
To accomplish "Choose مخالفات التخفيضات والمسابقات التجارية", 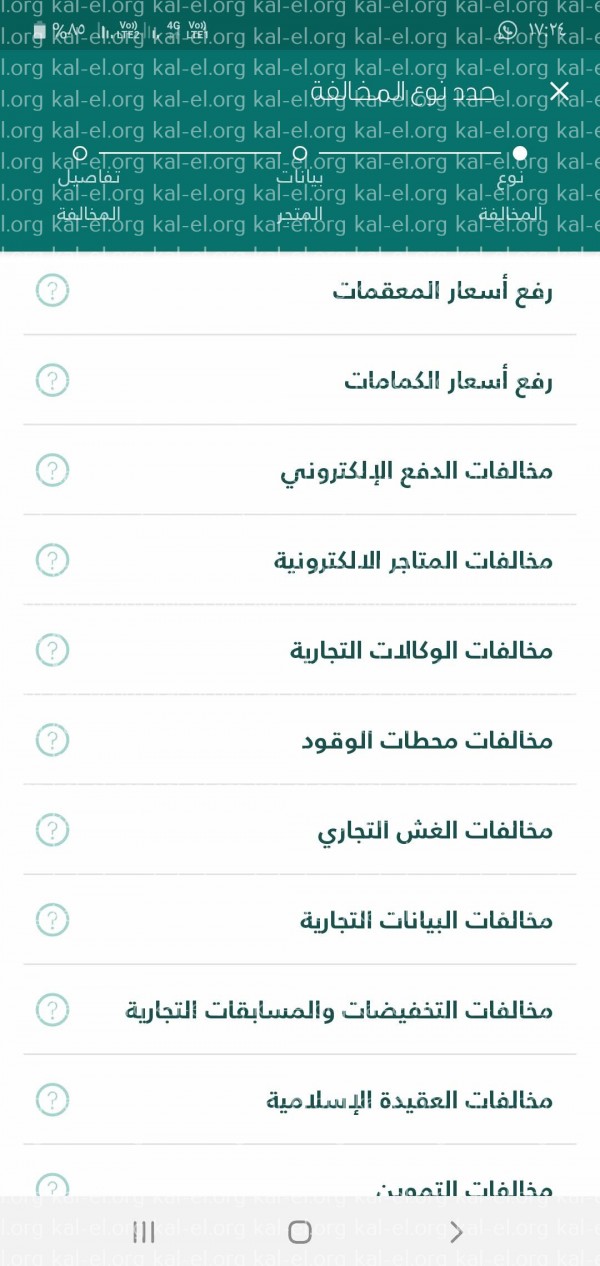I will [339, 1011].
